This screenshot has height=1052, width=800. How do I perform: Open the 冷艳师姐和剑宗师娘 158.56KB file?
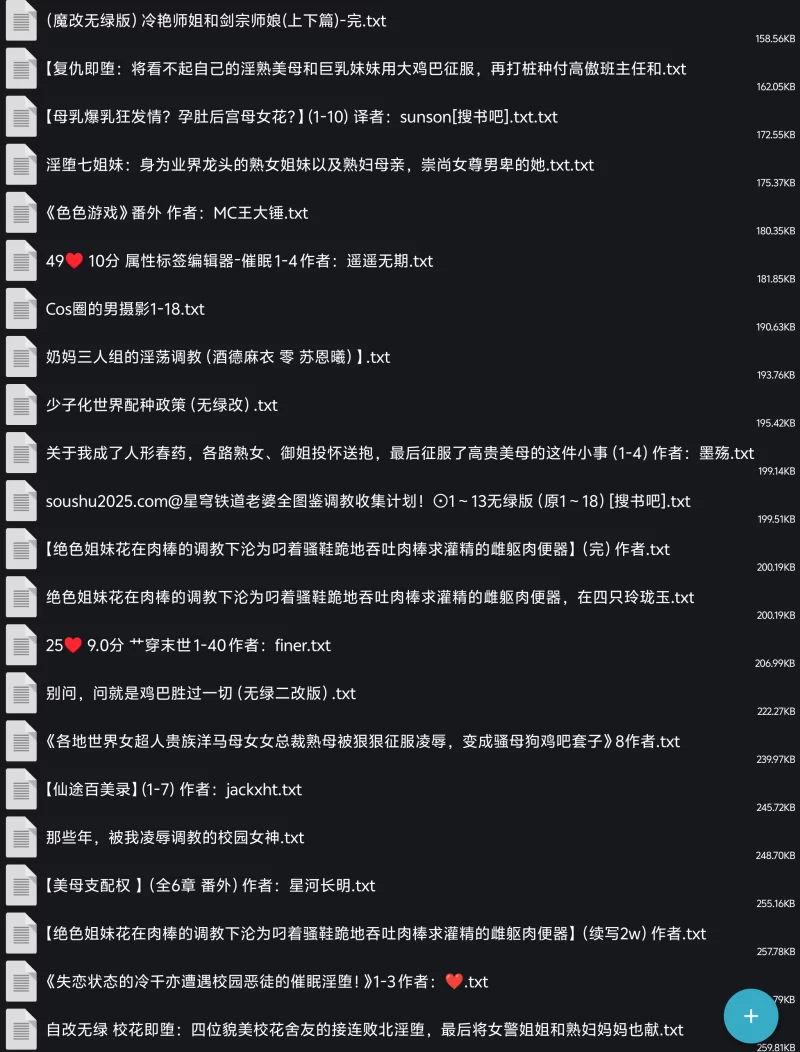click(x=216, y=21)
